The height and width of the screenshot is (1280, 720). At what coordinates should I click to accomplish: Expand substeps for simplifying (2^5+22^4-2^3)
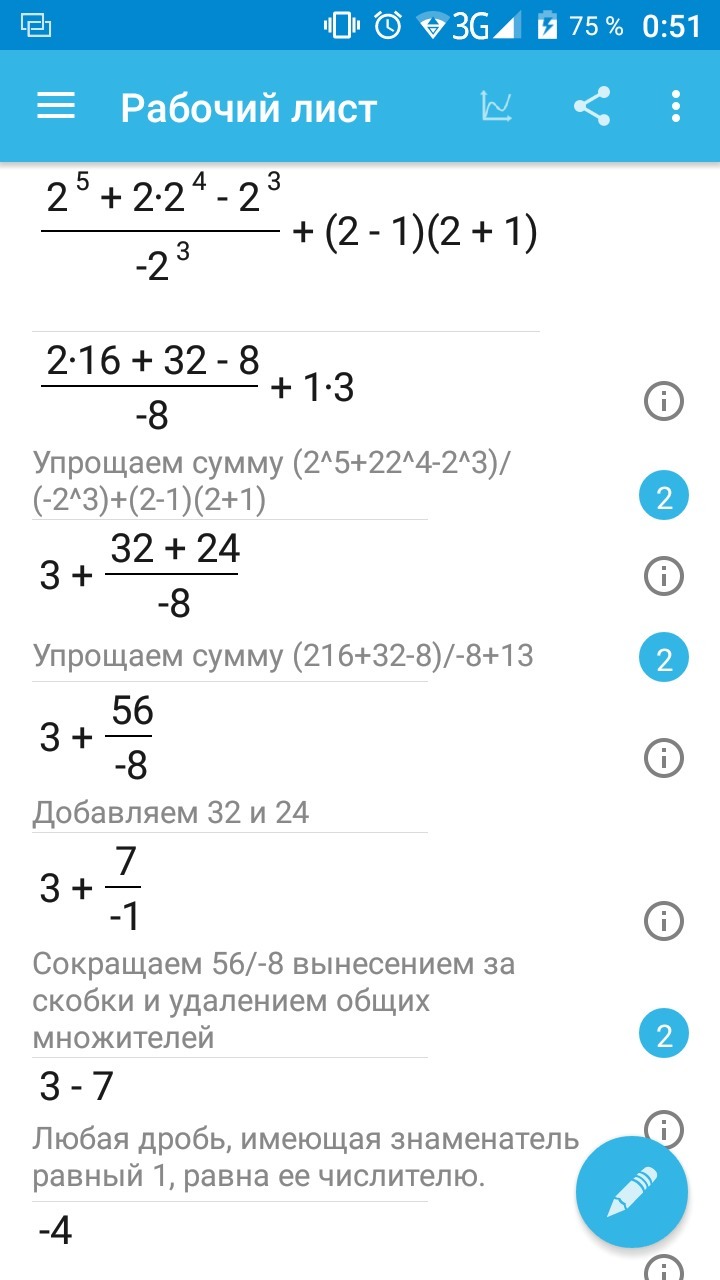pos(663,497)
